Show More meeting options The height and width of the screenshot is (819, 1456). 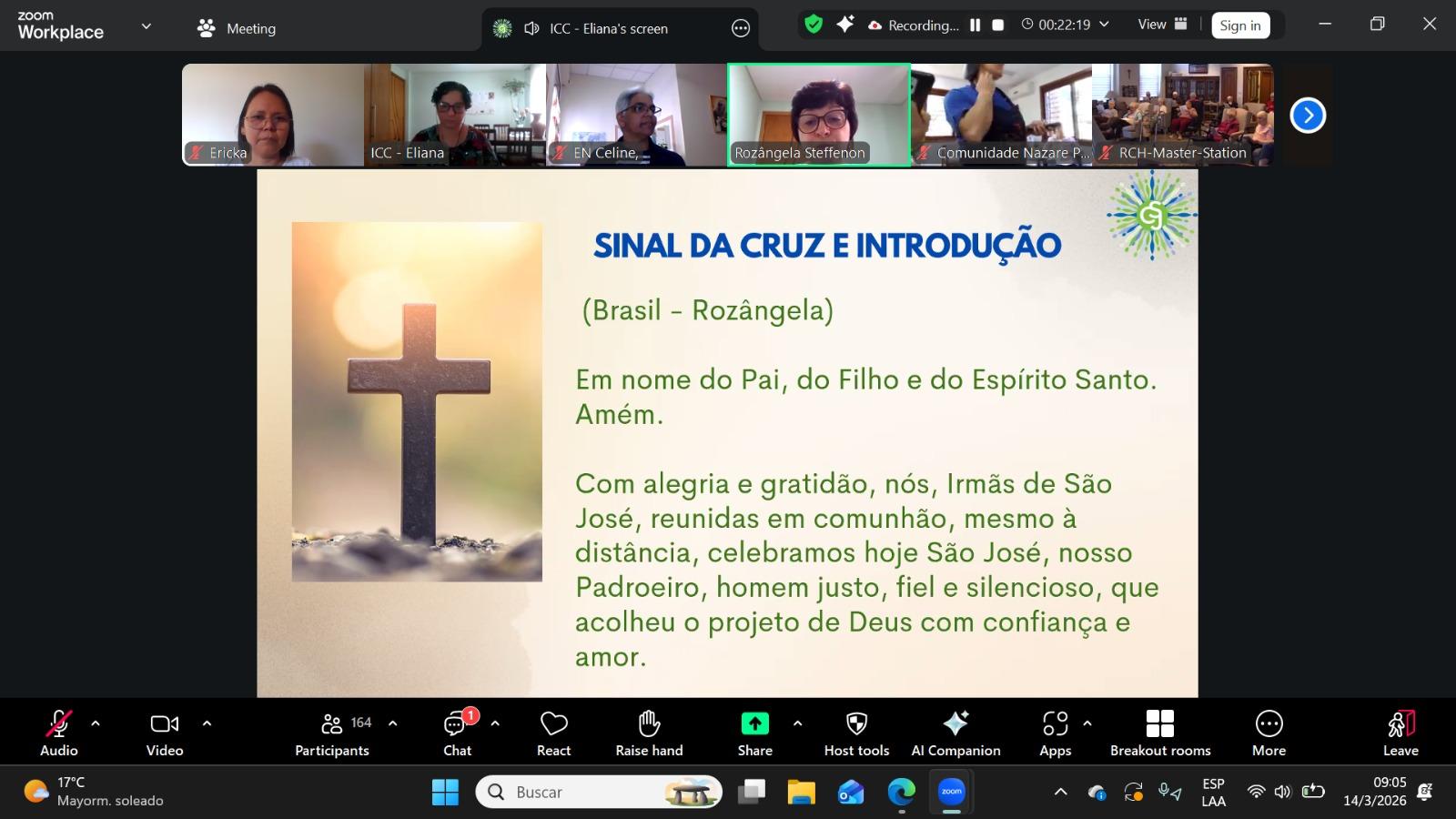click(x=1269, y=733)
